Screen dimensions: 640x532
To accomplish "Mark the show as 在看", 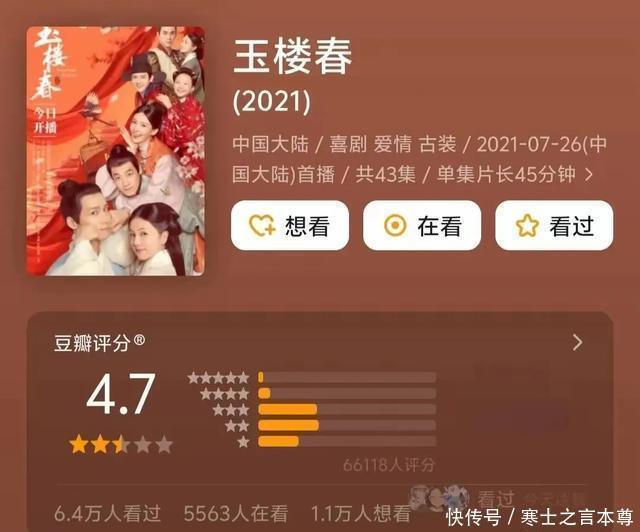I will pos(421,226).
